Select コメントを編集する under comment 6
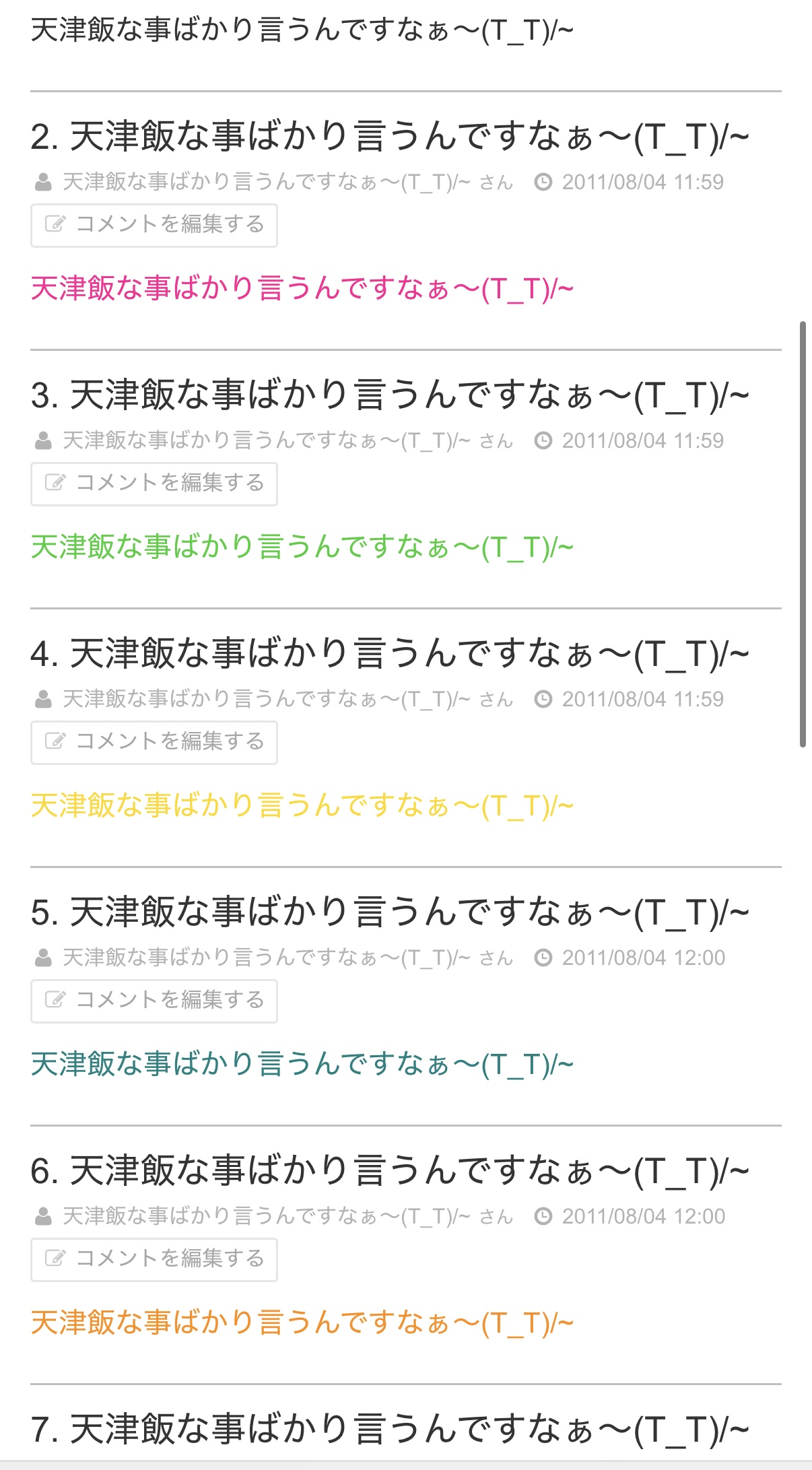This screenshot has width=812, height=1470. click(154, 1259)
